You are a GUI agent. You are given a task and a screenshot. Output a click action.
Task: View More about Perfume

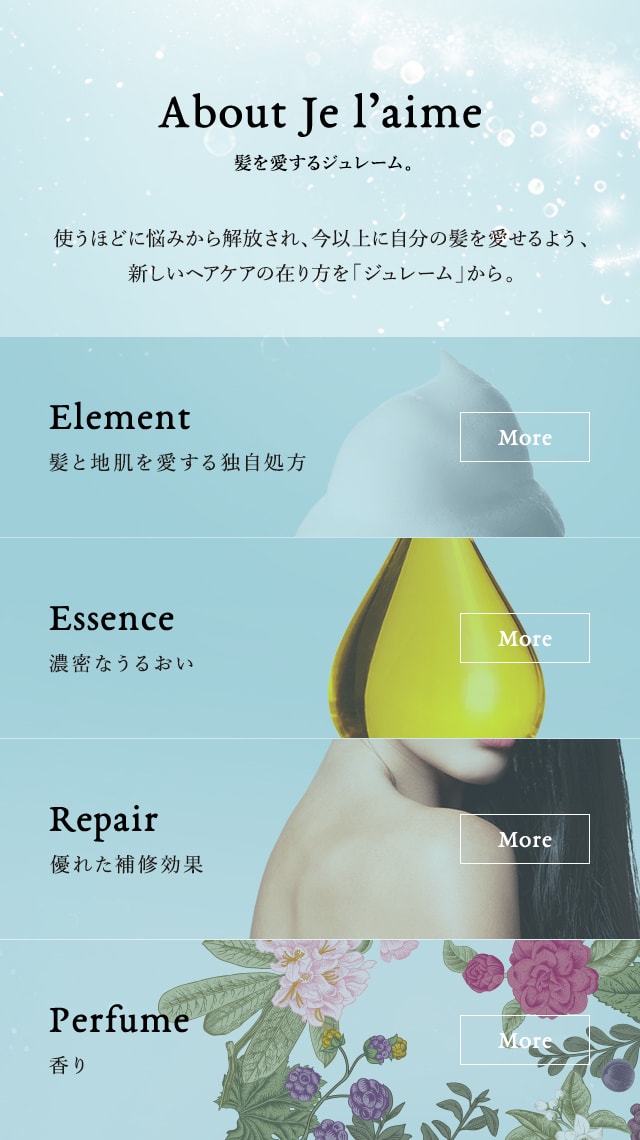(x=524, y=1040)
